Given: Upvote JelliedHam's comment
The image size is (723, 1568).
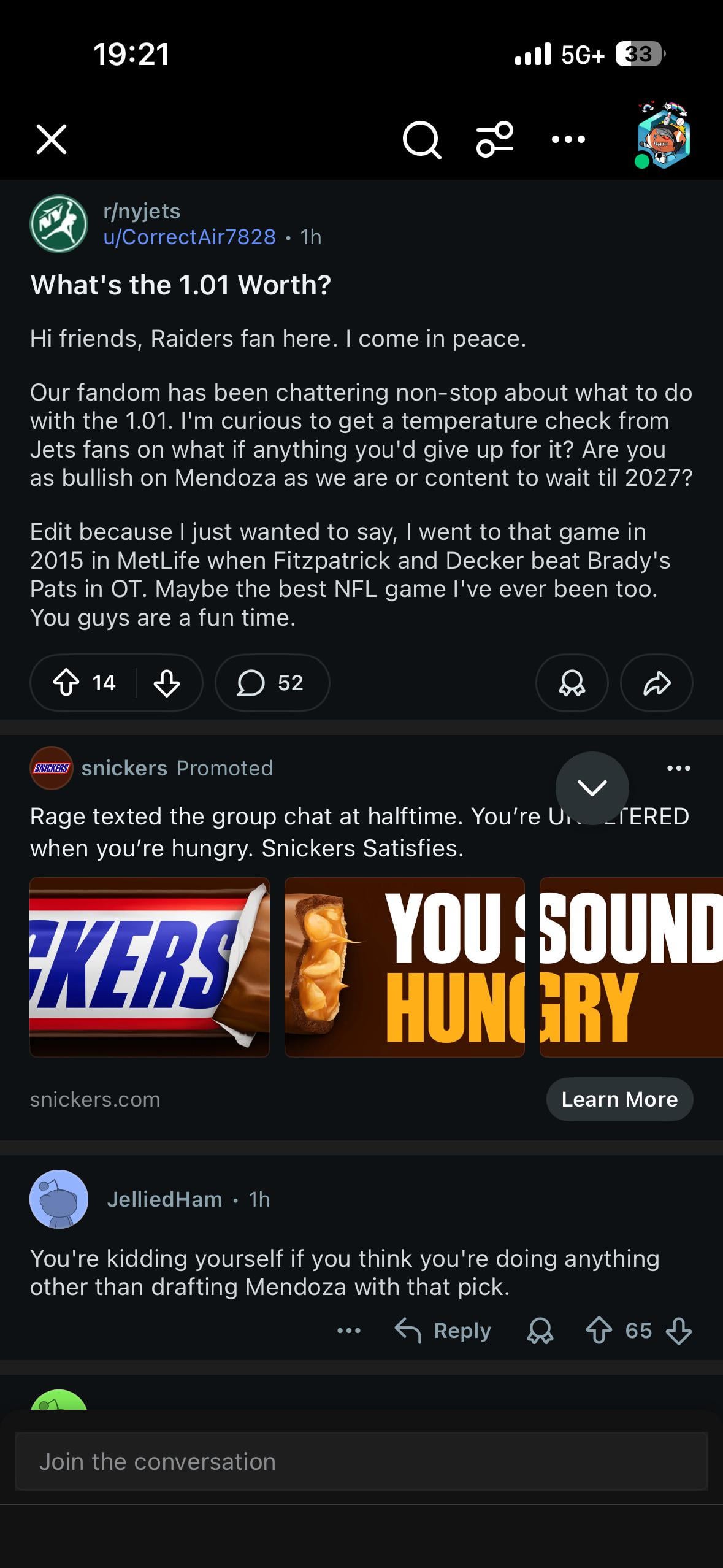Looking at the screenshot, I should click(x=599, y=1331).
